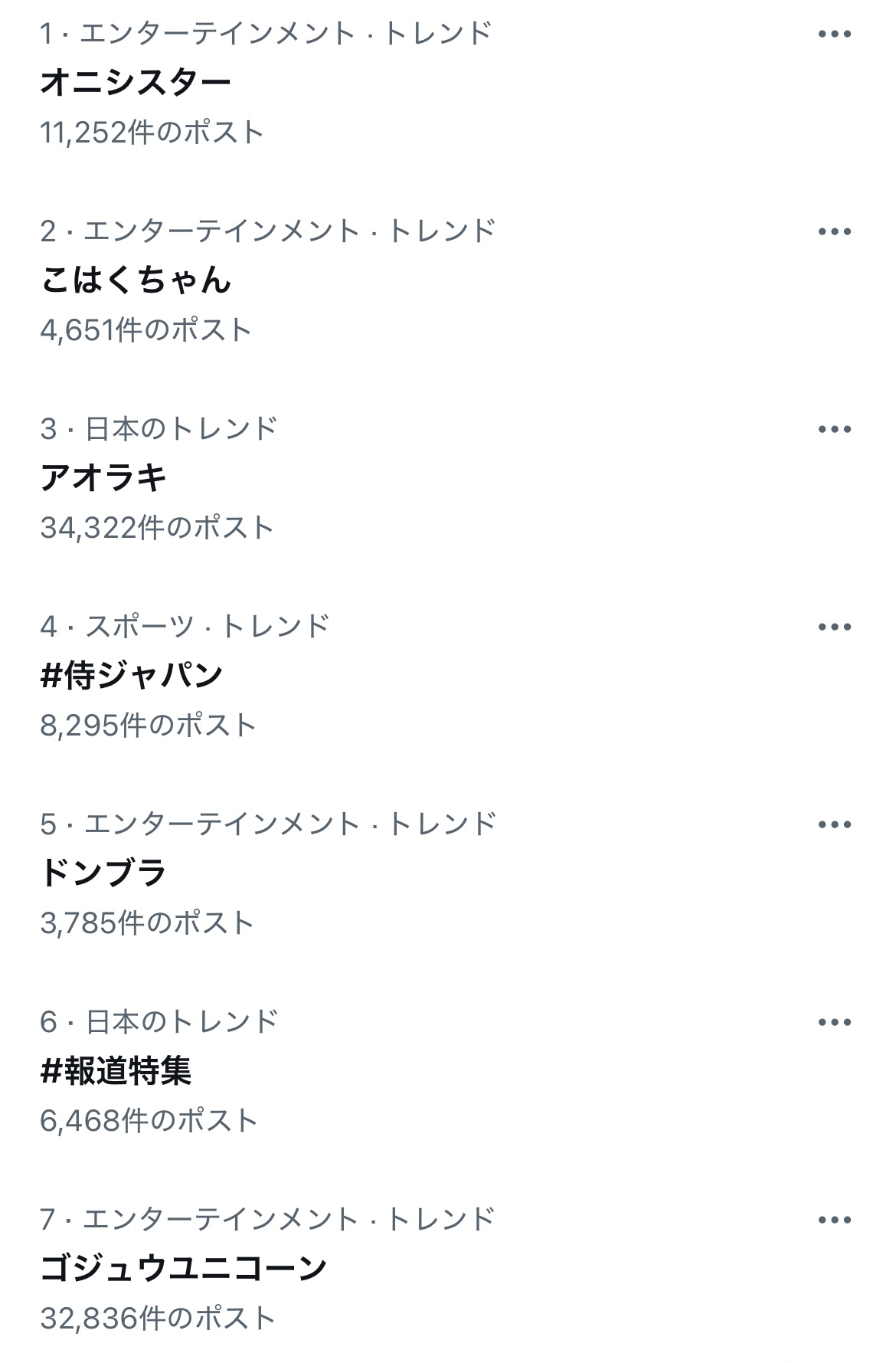The width and height of the screenshot is (896, 1363).
Task: Open the こはくちゃん trend
Action: click(x=136, y=280)
